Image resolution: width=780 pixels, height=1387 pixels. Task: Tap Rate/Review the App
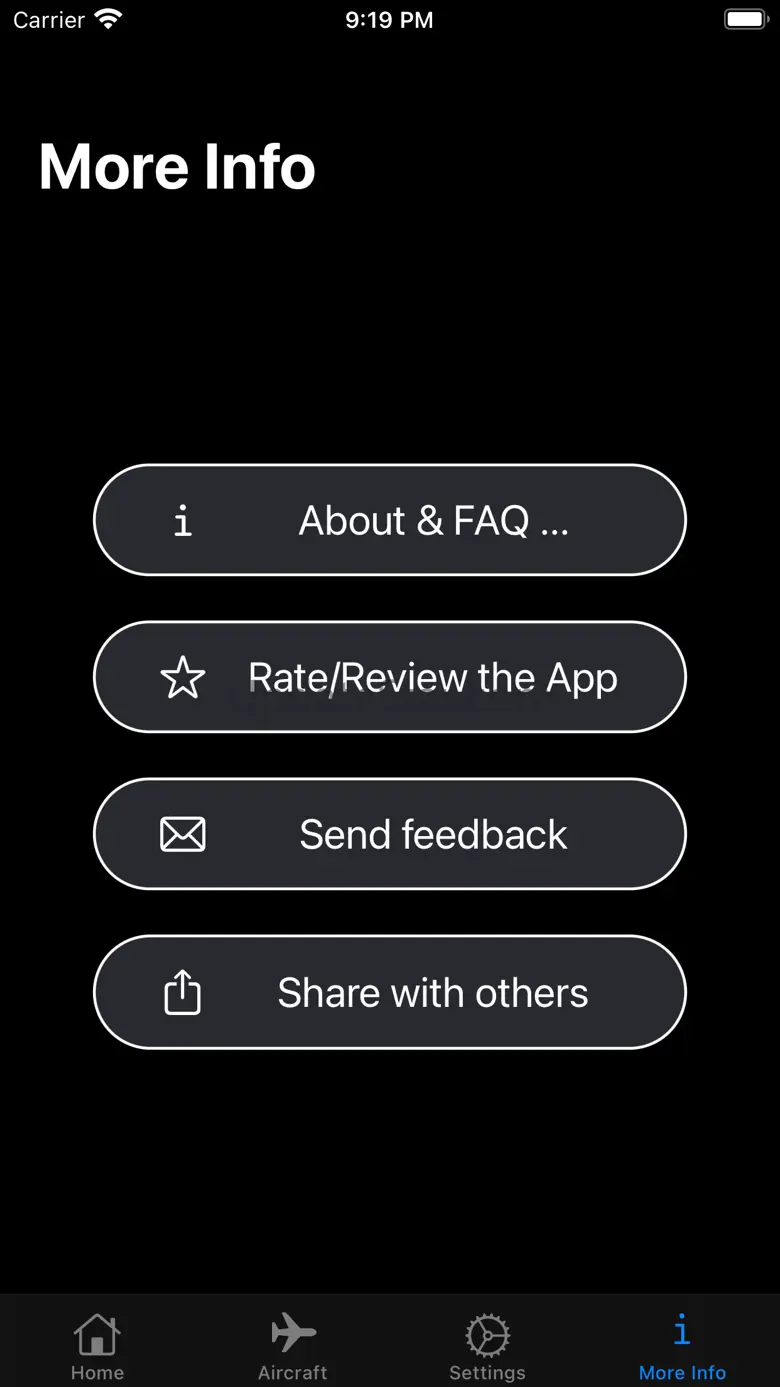390,677
